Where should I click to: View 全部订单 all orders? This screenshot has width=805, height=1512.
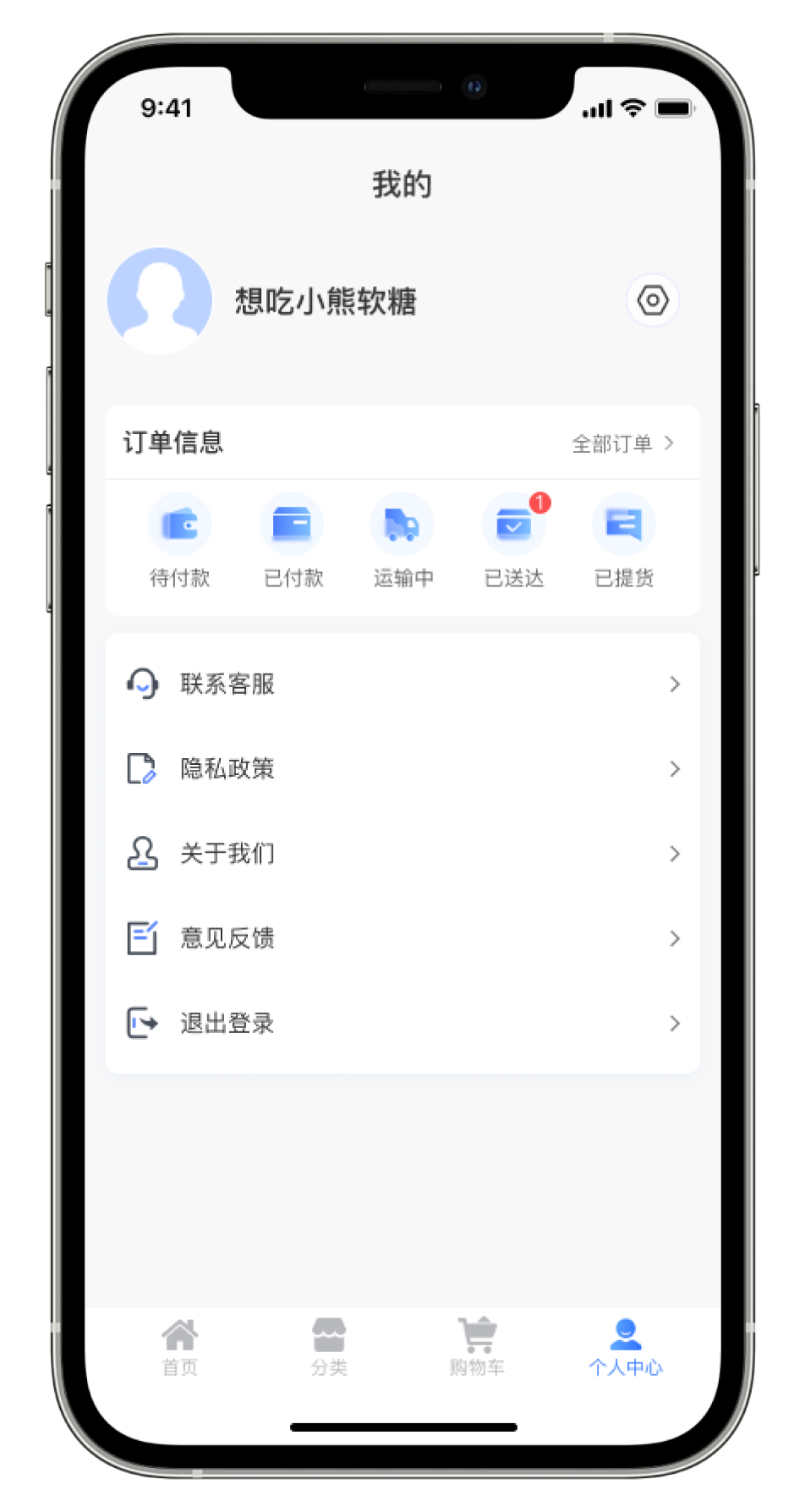tap(622, 443)
